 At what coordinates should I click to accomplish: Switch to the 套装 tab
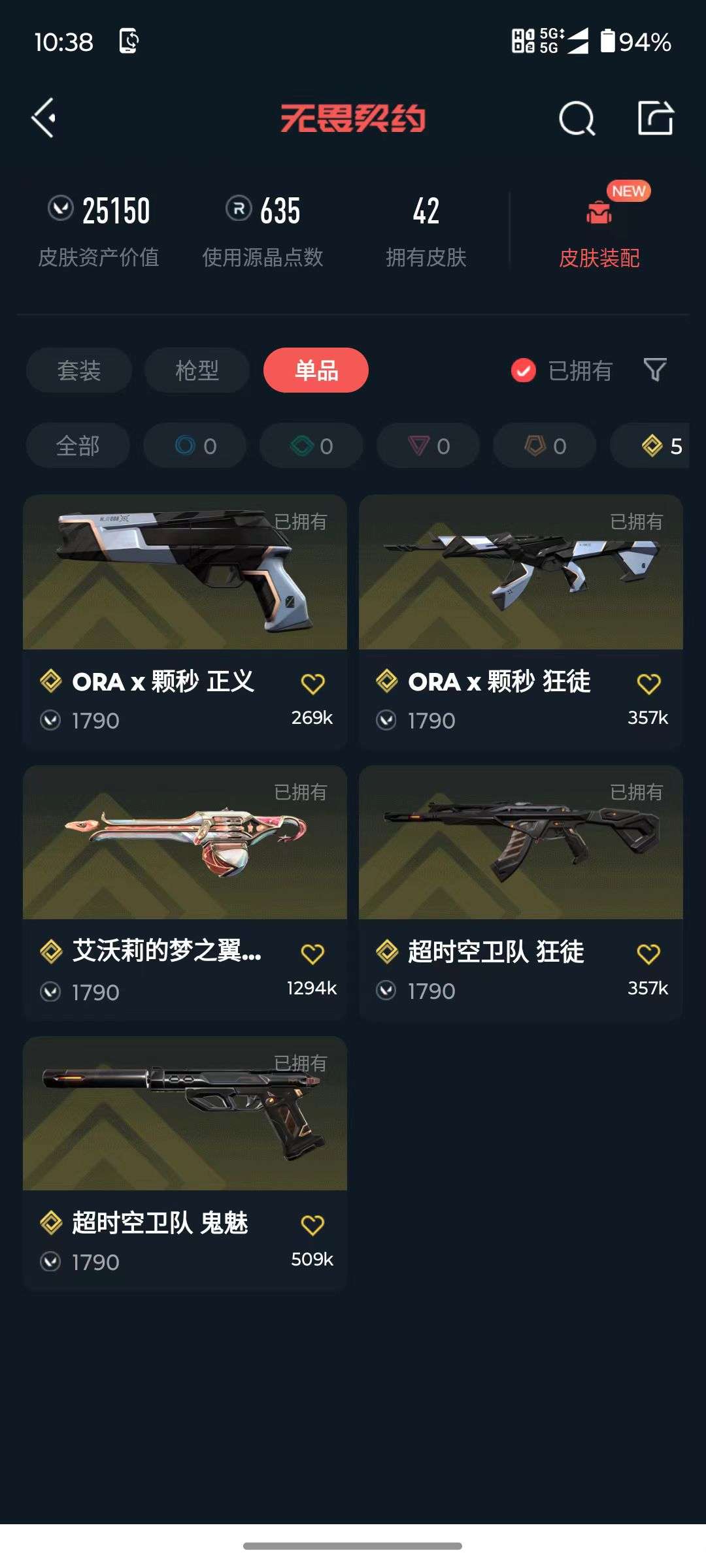coord(78,370)
